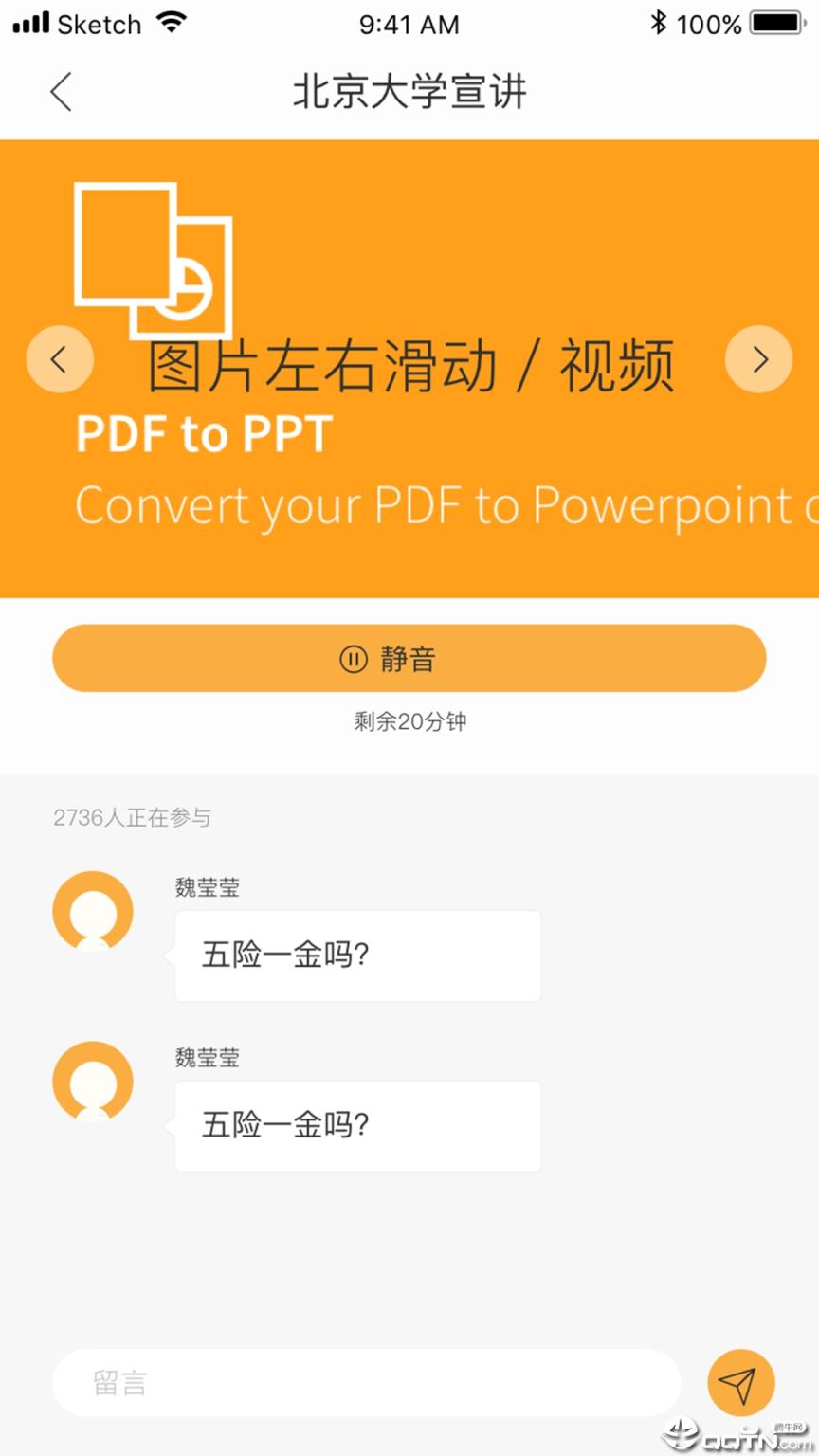
Task: Advance banner with the right chevron arrow
Action: point(758,359)
